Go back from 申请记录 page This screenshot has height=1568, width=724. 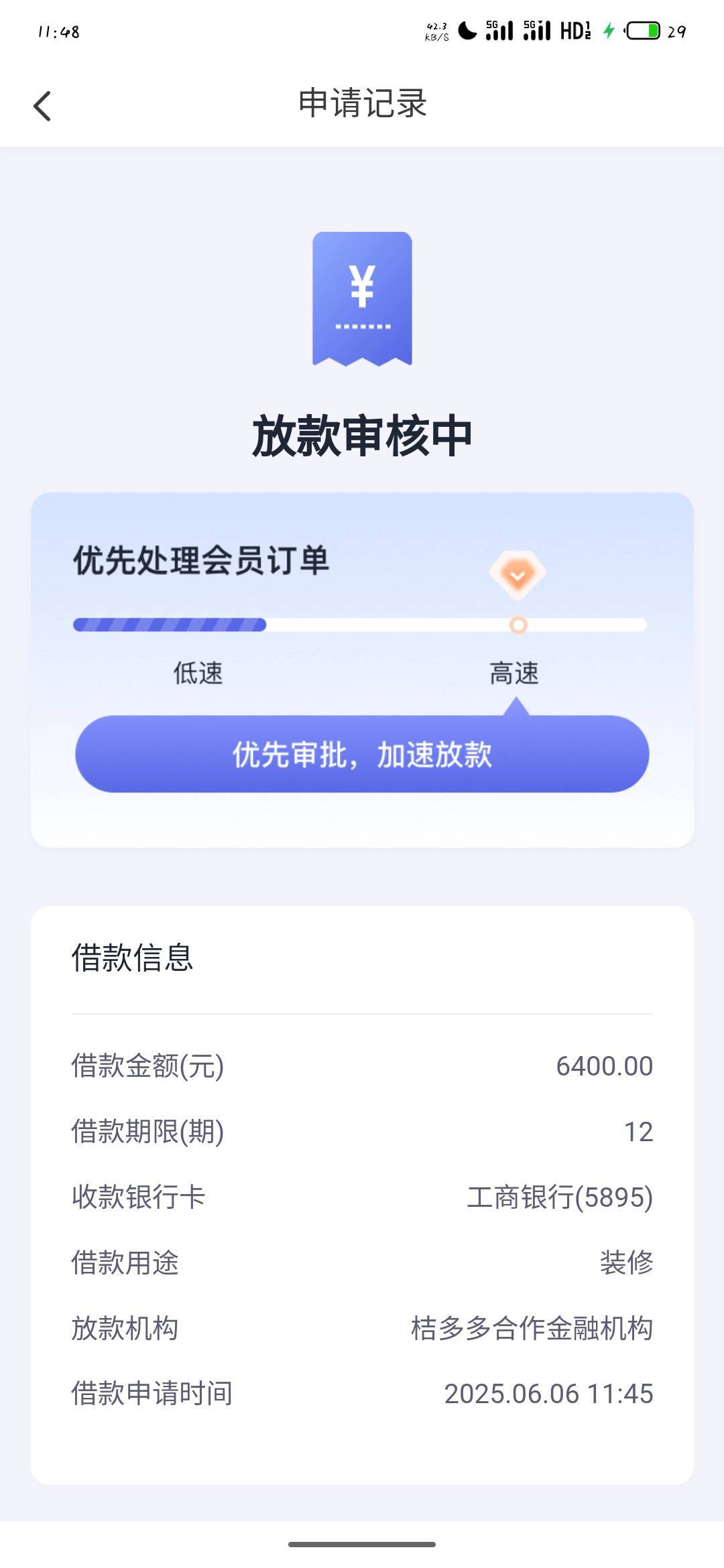tap(42, 106)
